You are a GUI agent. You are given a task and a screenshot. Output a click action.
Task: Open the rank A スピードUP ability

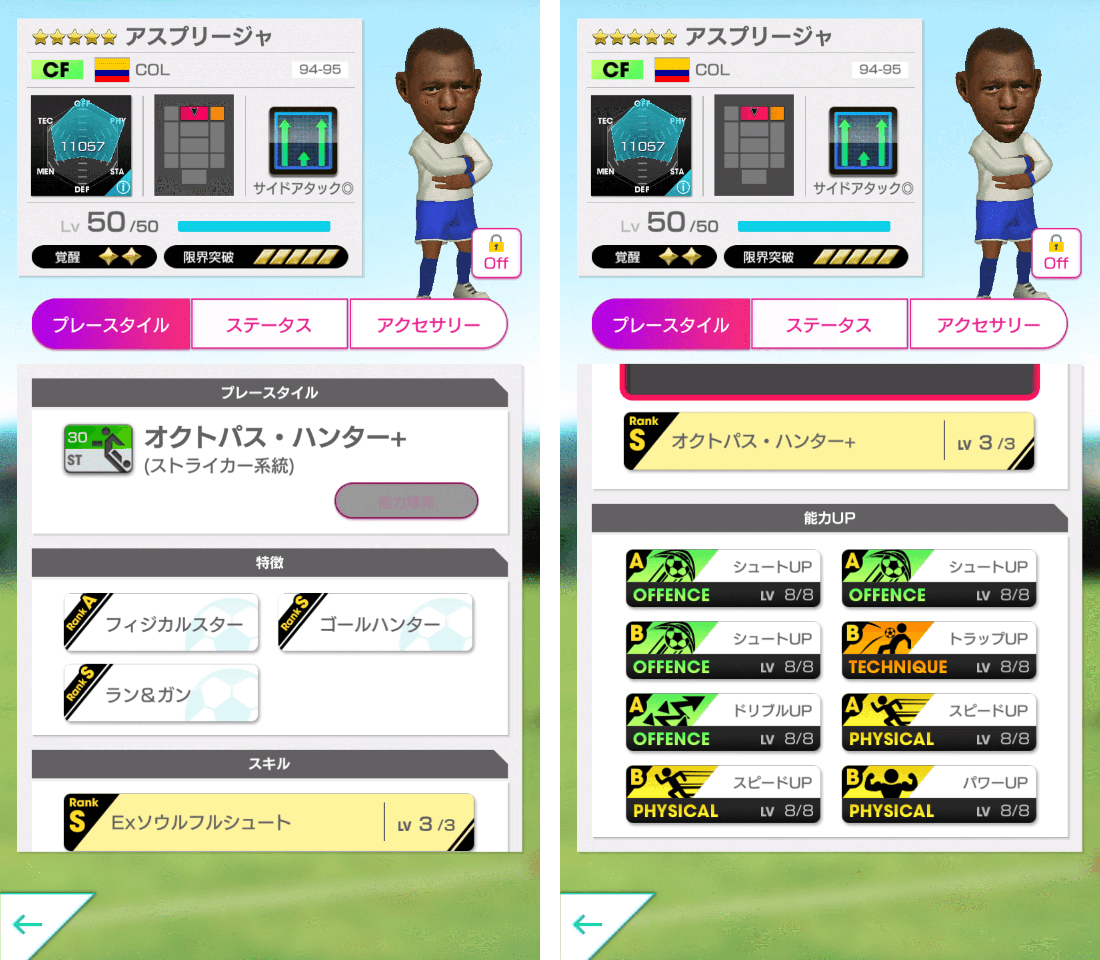click(x=939, y=723)
